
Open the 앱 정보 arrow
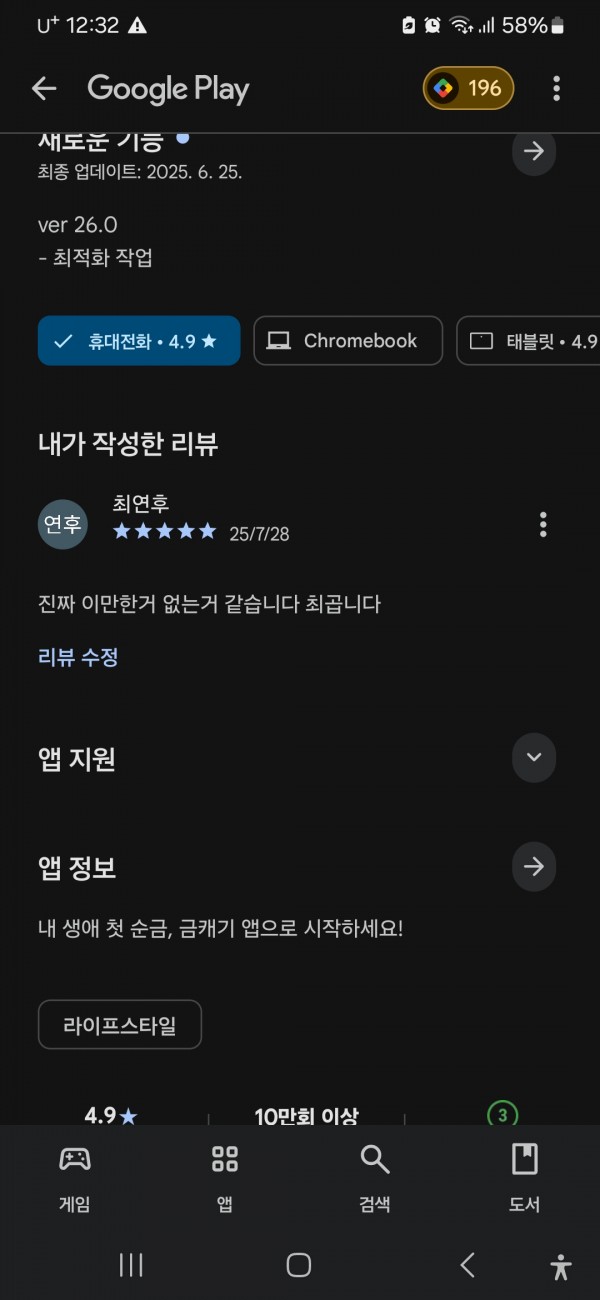pos(534,866)
